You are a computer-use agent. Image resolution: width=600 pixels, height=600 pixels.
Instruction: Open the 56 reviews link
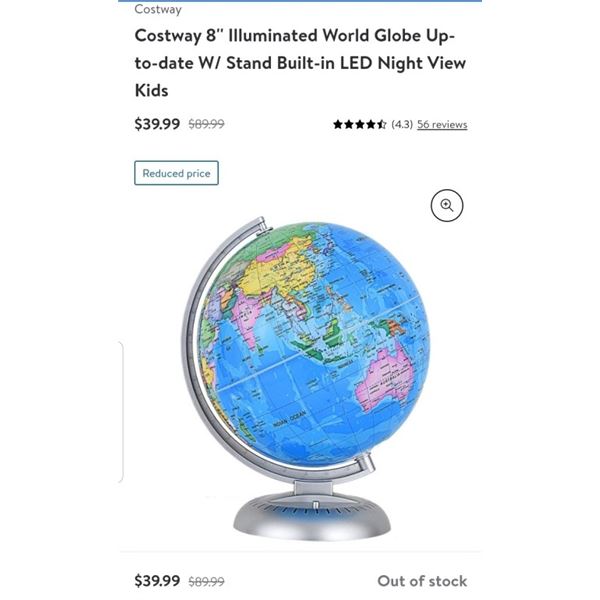[442, 125]
